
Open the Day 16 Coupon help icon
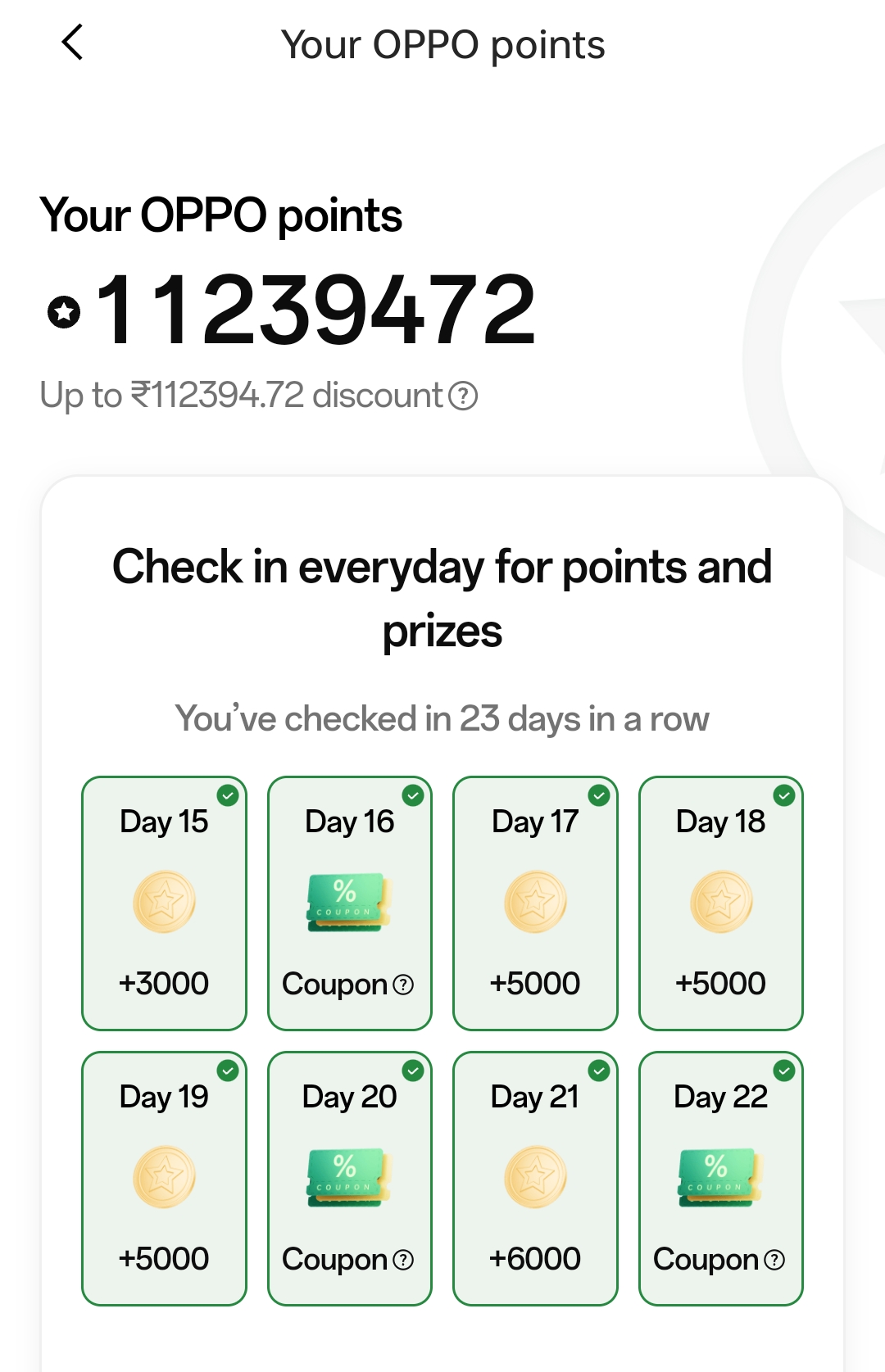pos(403,985)
